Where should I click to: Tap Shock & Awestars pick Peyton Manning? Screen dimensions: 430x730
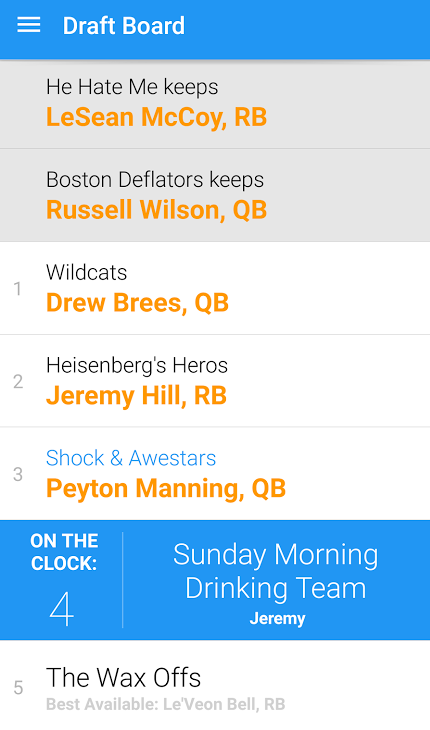pyautogui.click(x=215, y=473)
